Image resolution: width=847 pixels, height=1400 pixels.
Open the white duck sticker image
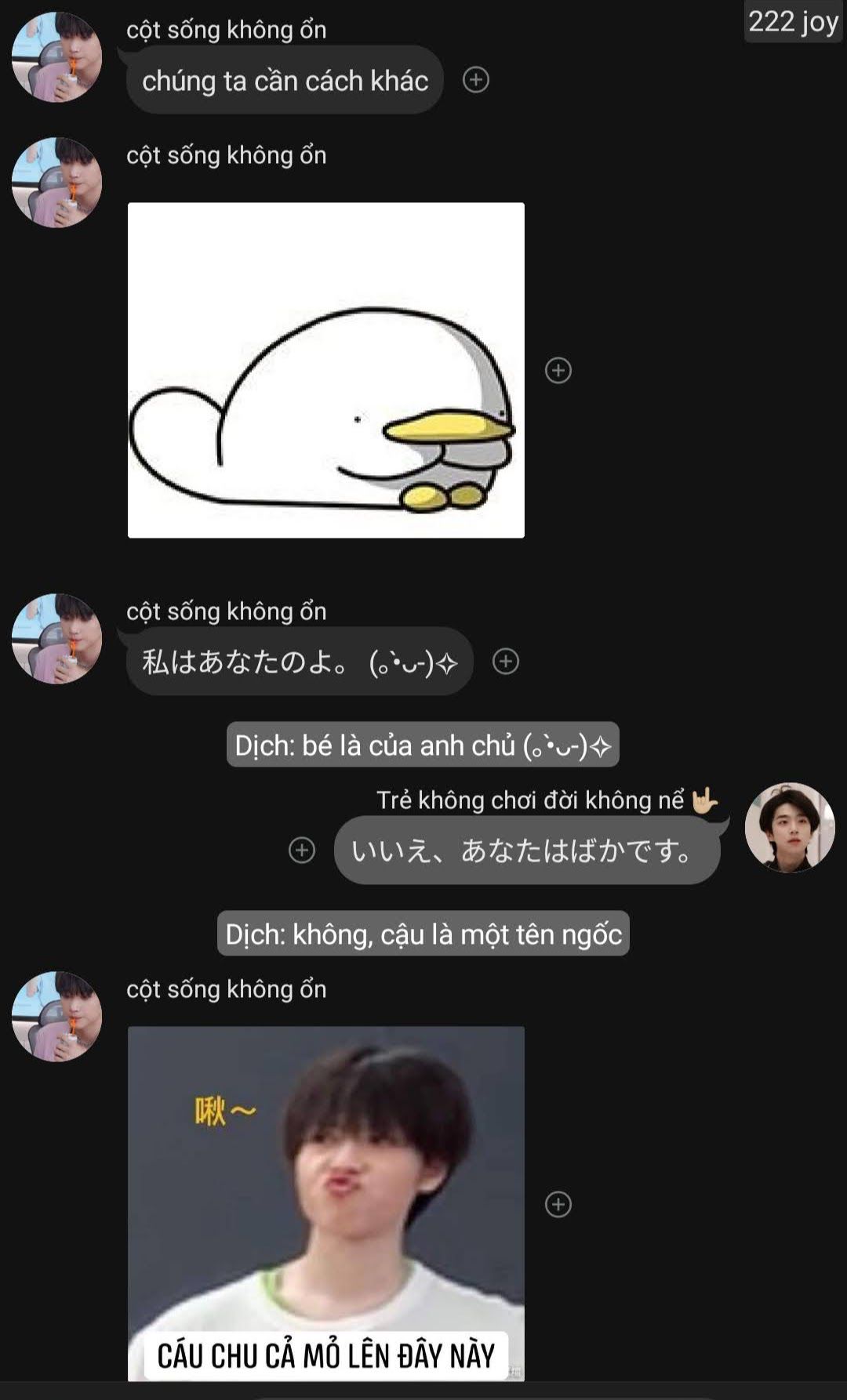(x=325, y=370)
